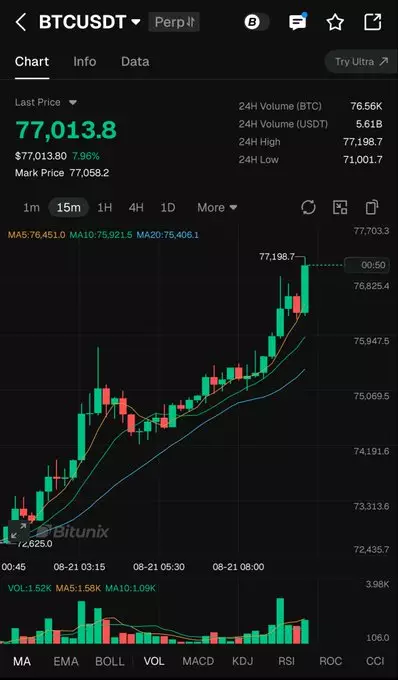Switch to the Info tab

click(x=85, y=62)
